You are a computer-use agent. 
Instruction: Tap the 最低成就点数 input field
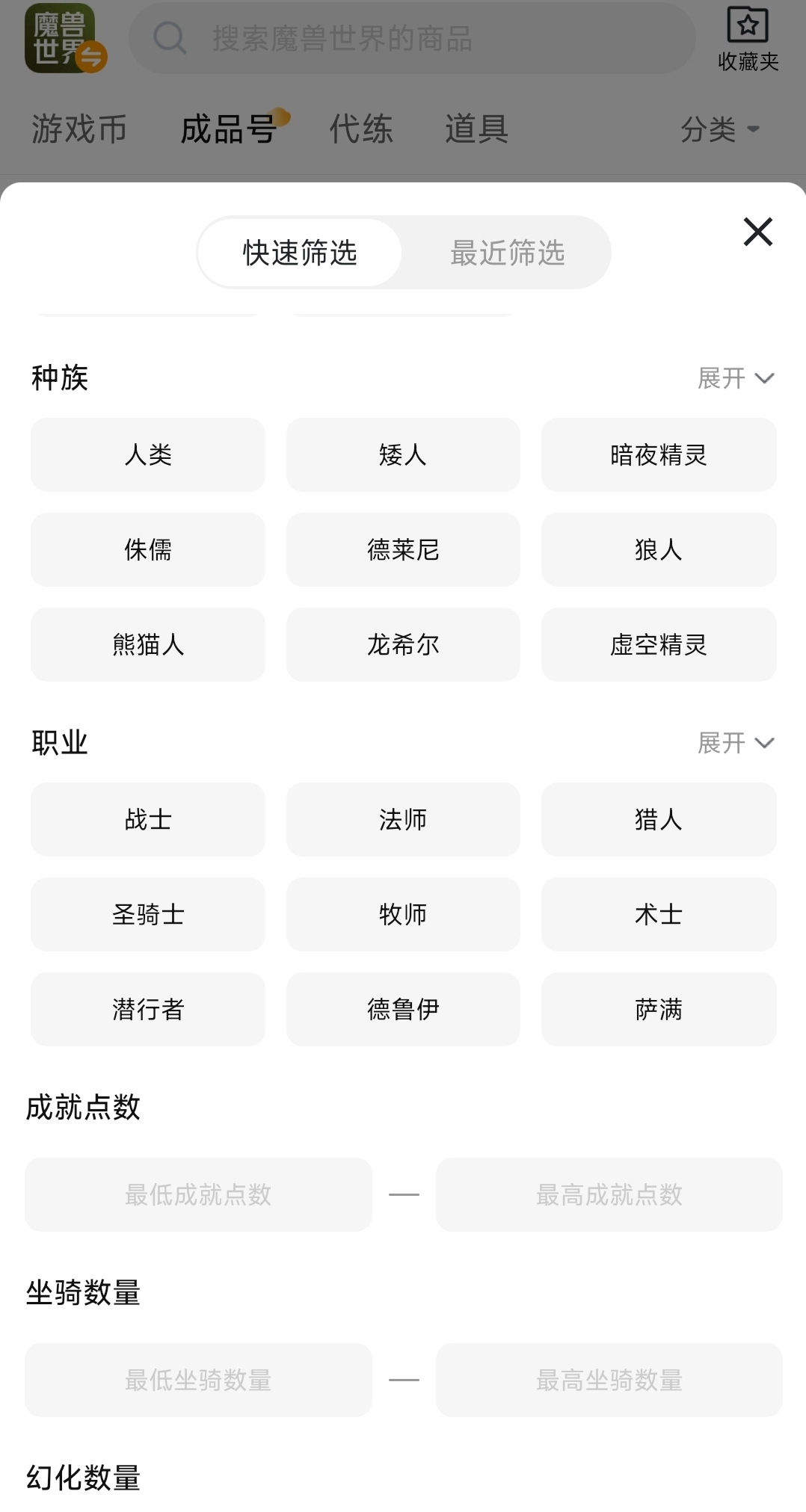[198, 1194]
